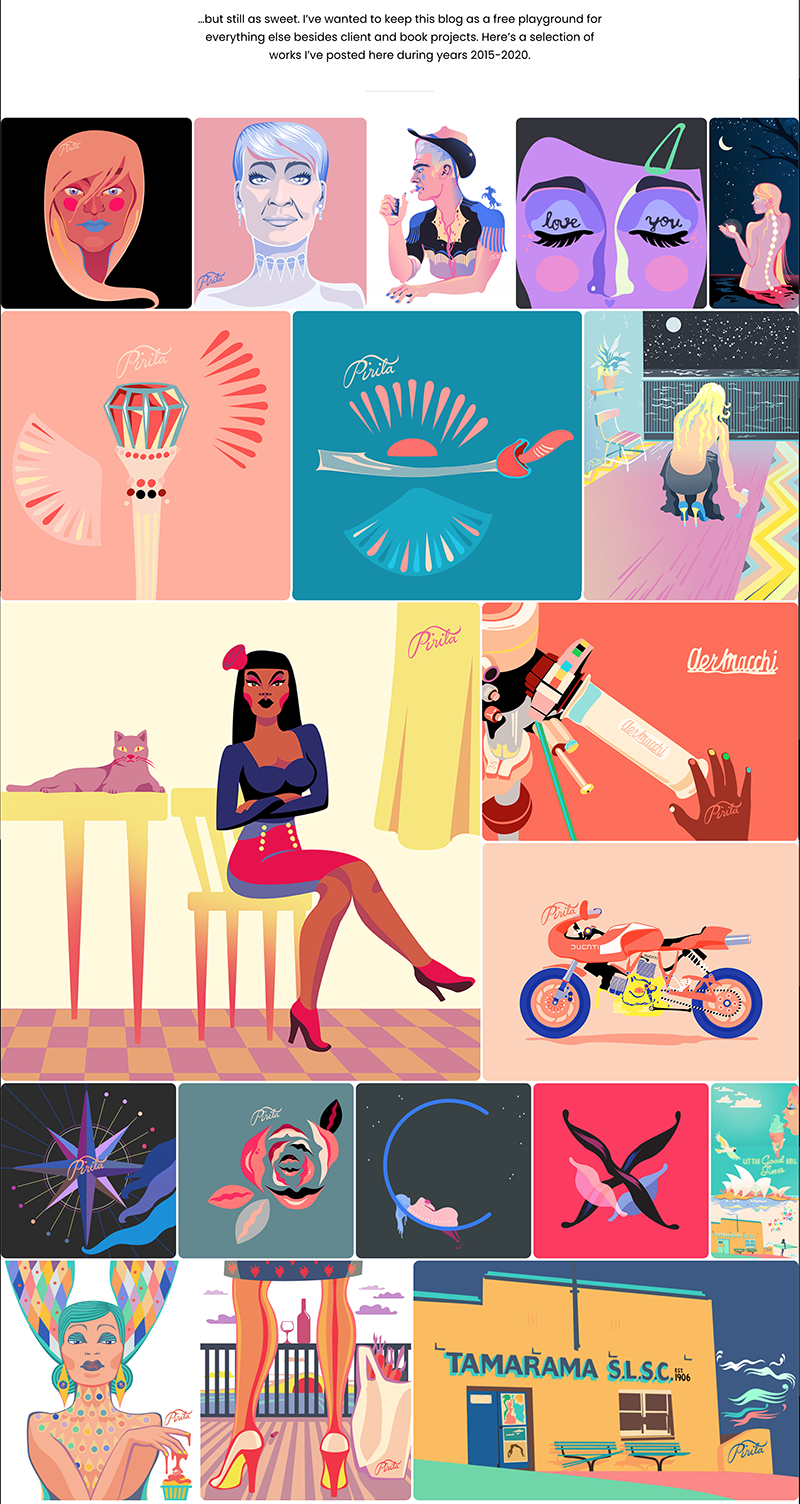Open the teal-haired harlequin woman illustration
The image size is (800, 1504).
tap(98, 1380)
